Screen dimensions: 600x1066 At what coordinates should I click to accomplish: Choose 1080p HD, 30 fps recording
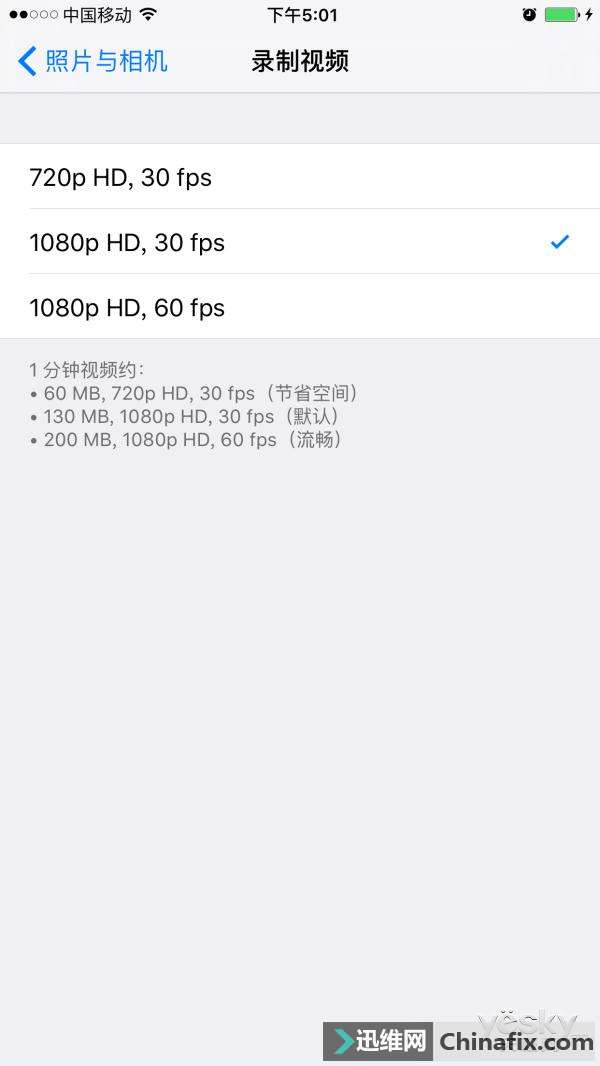(300, 242)
